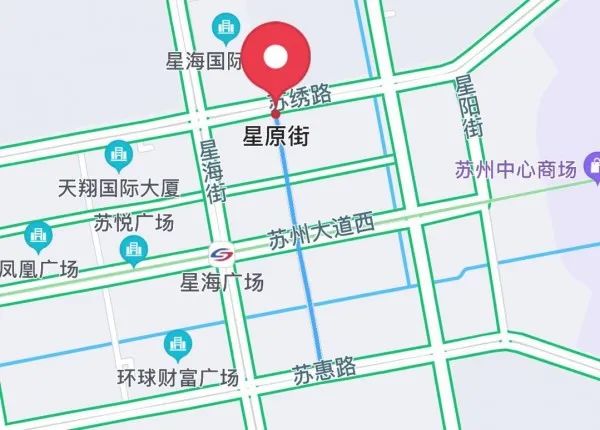Screen dimensions: 600x430
Task: Select the 苏州中心商场 shopping marker
Action: point(593,168)
